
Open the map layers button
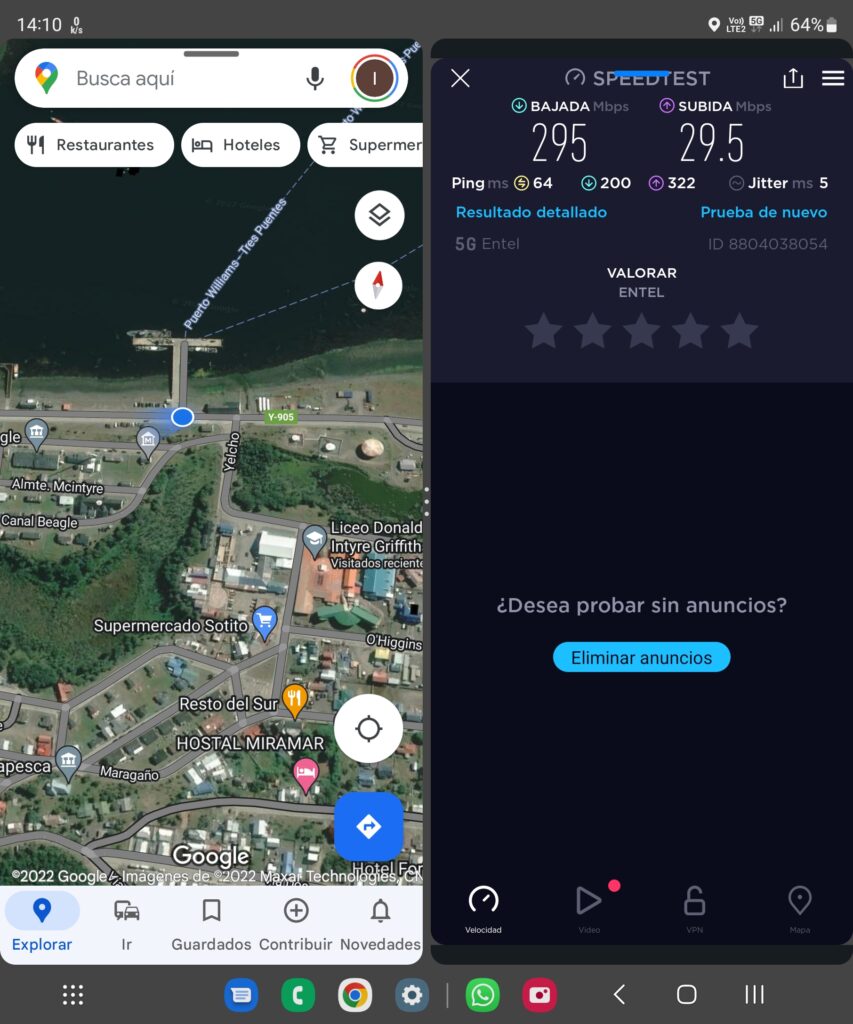(x=379, y=215)
